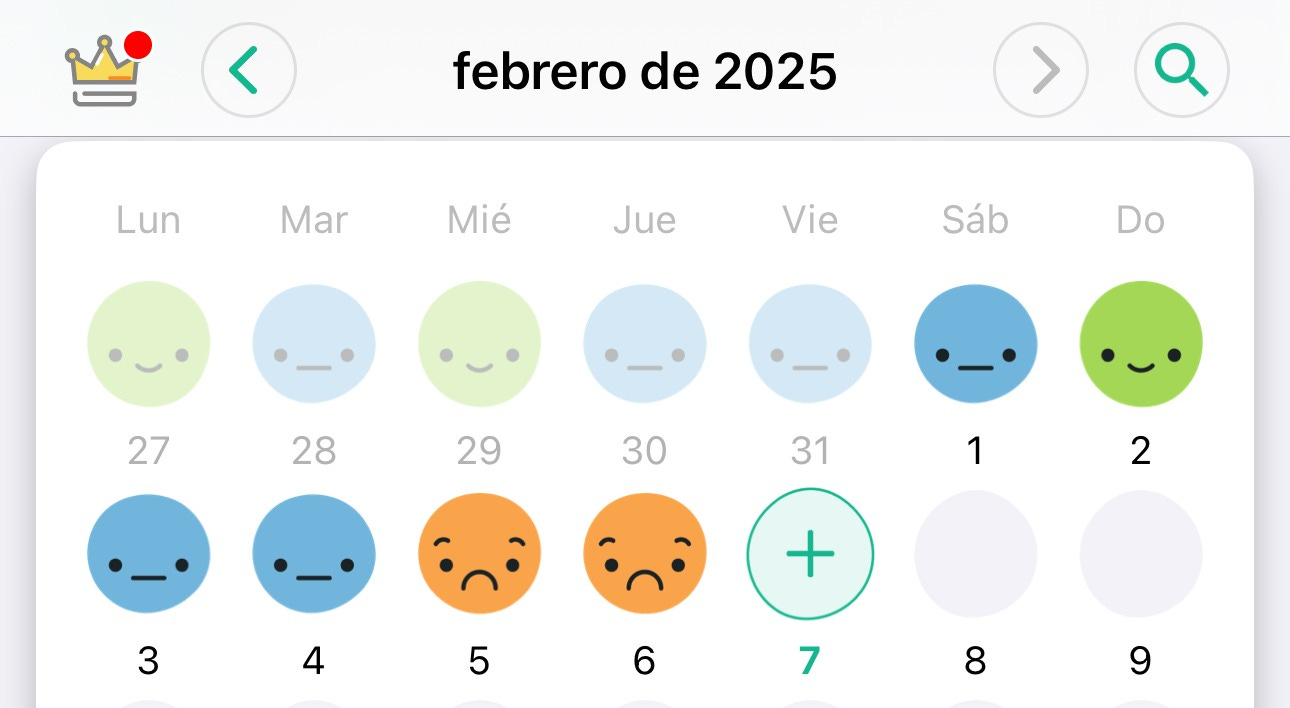1290x708 pixels.
Task: View the mood entry for January 29
Action: tap(479, 343)
